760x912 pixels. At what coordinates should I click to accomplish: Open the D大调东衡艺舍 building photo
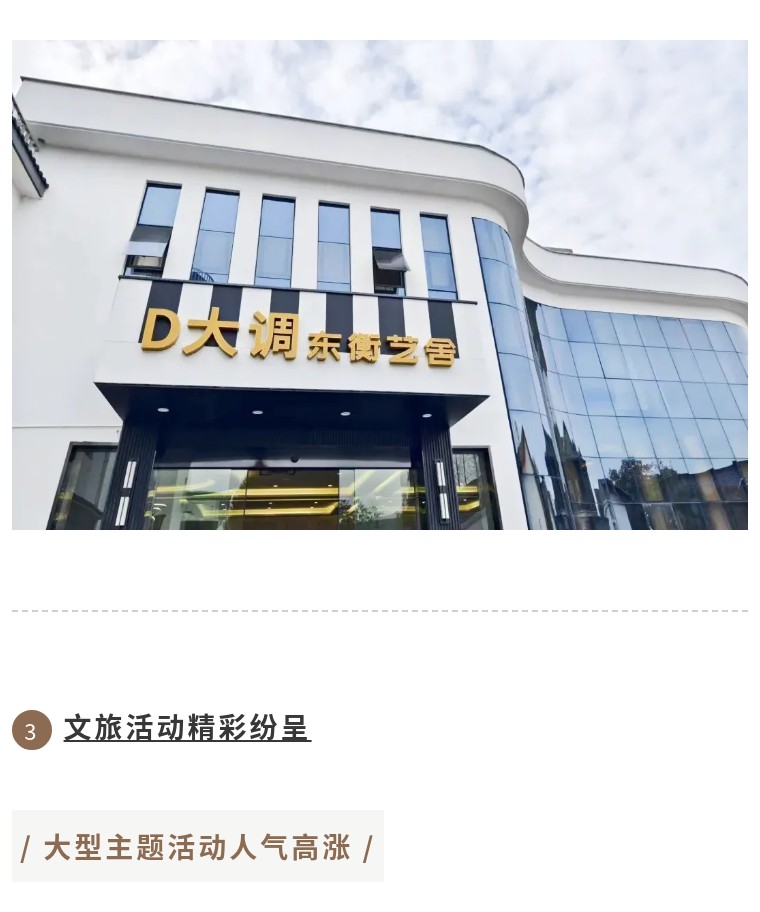pos(380,285)
